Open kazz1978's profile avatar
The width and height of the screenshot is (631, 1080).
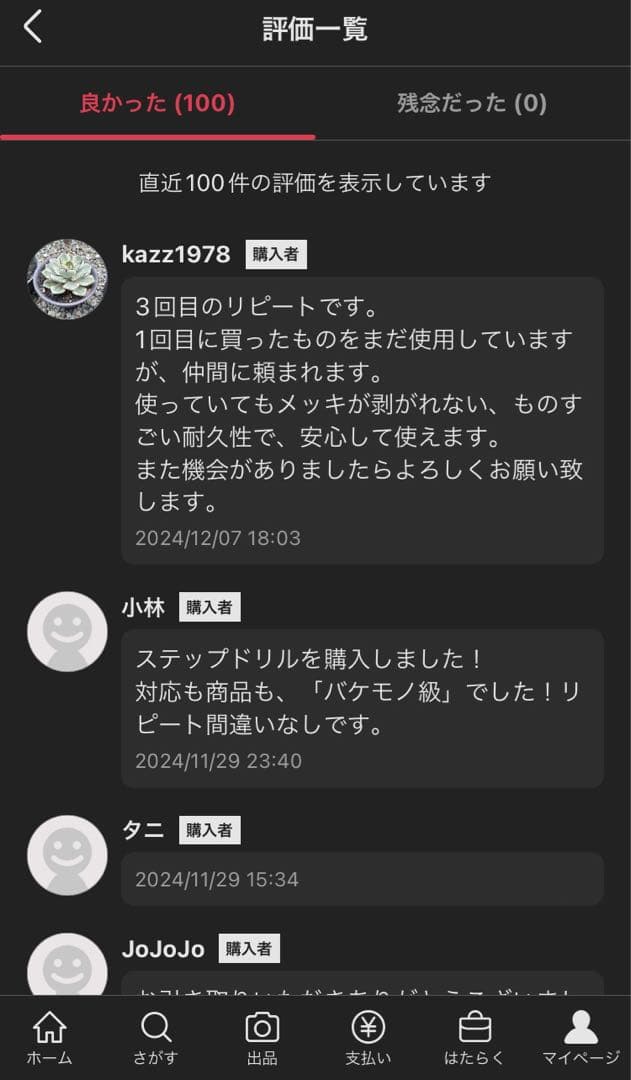click(67, 279)
